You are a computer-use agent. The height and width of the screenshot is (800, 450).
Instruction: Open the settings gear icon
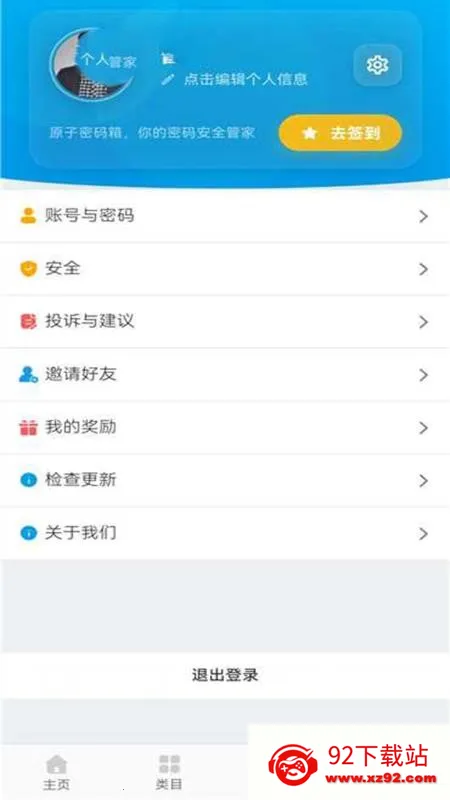click(378, 65)
